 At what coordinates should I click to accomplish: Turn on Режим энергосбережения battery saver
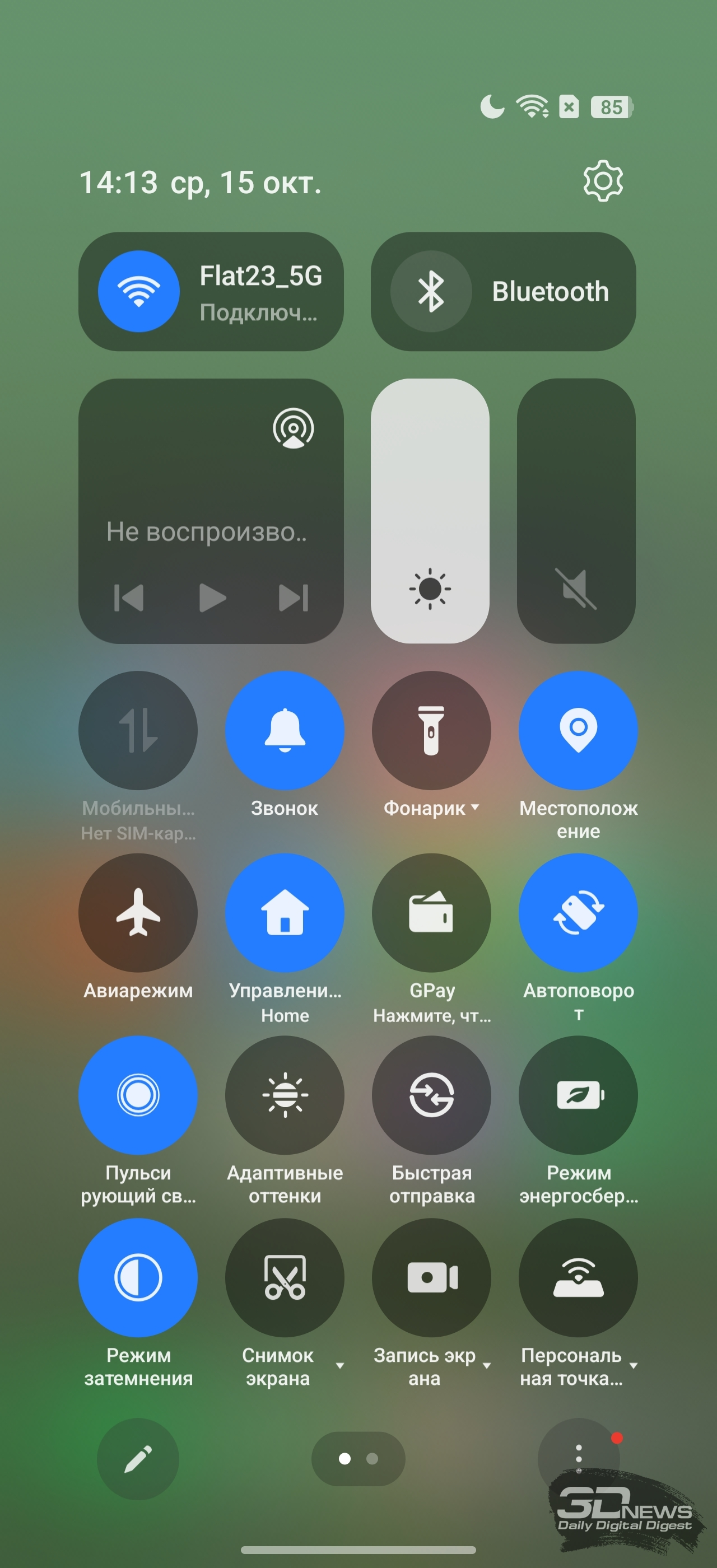pyautogui.click(x=578, y=1095)
